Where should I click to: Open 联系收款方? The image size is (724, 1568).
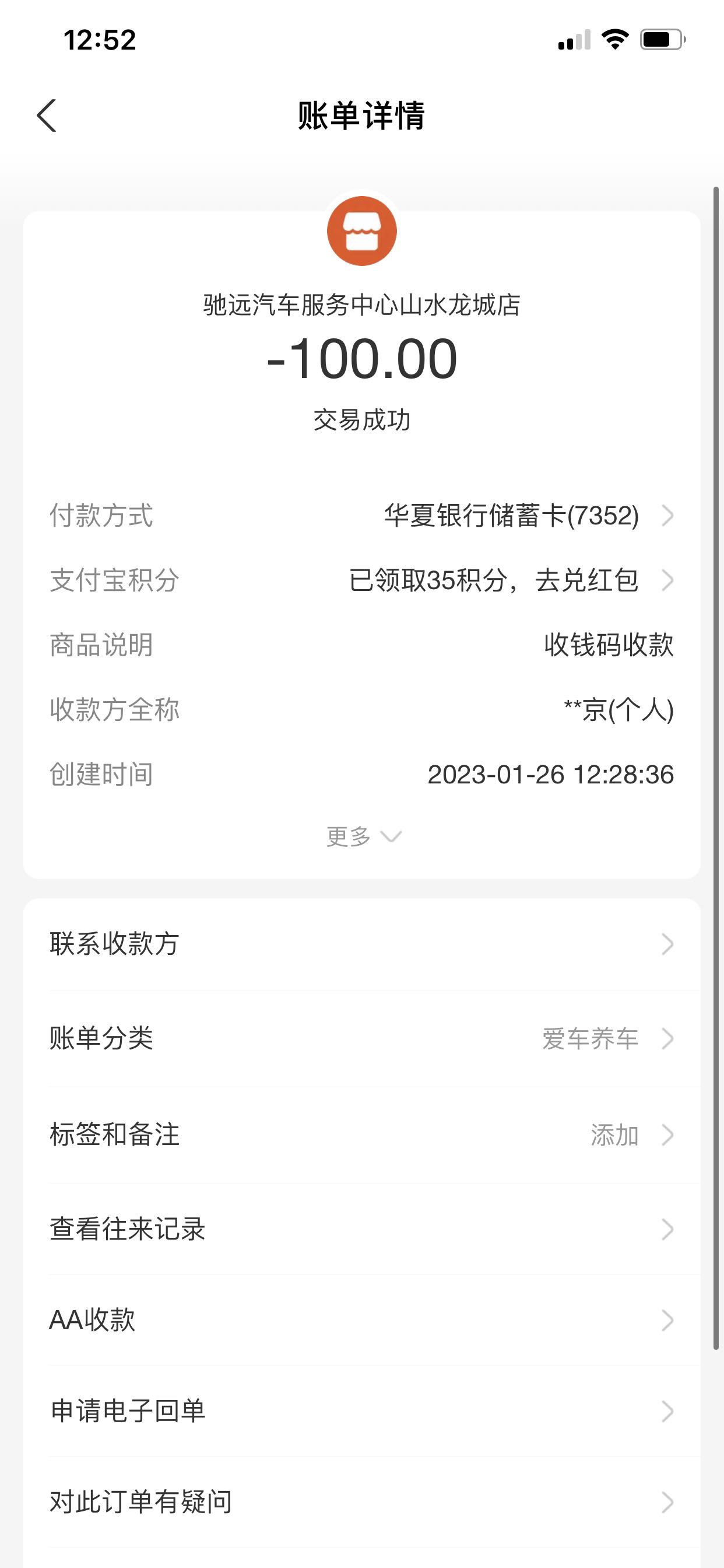point(361,944)
